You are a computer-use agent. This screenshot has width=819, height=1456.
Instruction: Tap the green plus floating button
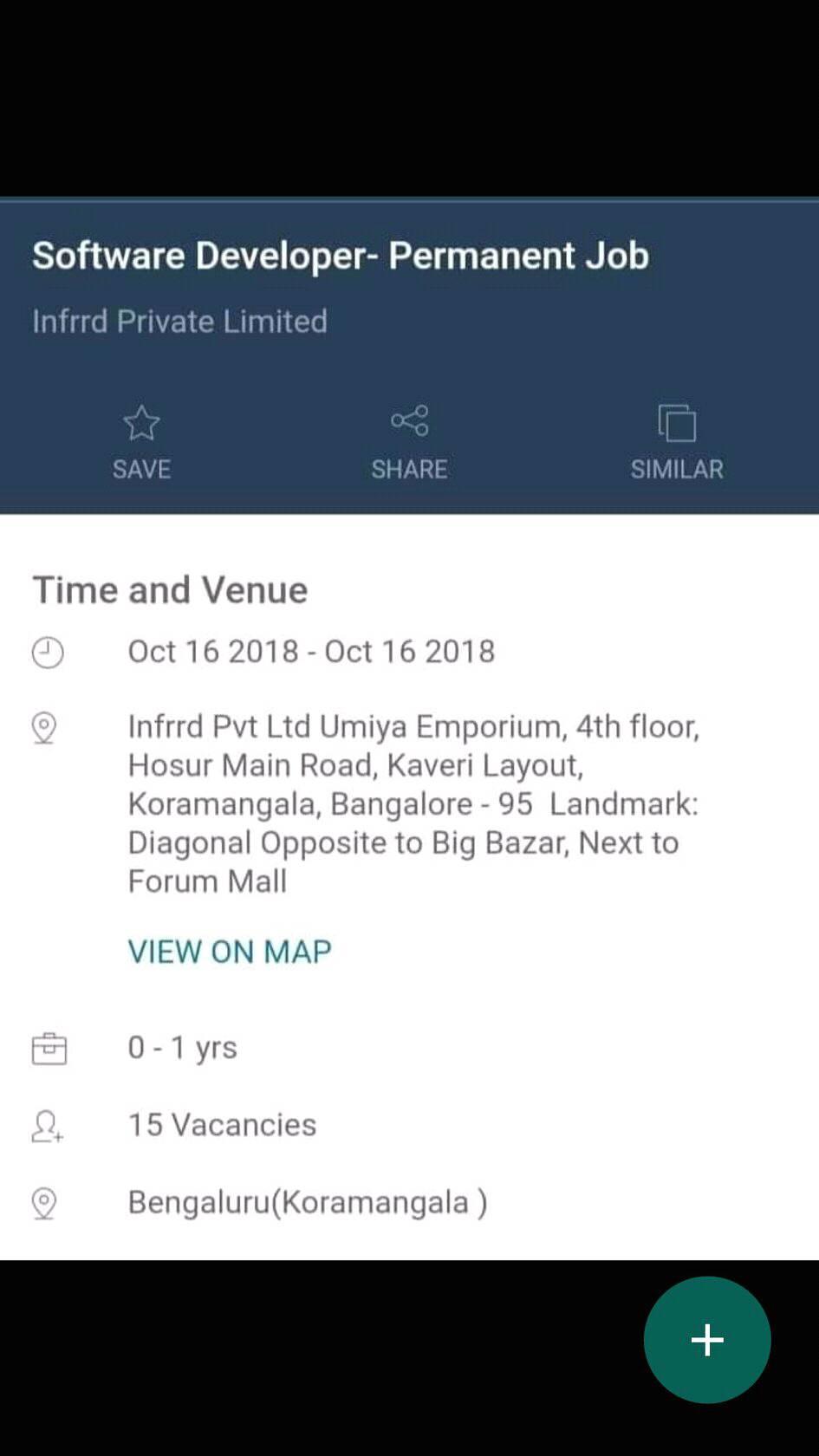pos(707,1340)
